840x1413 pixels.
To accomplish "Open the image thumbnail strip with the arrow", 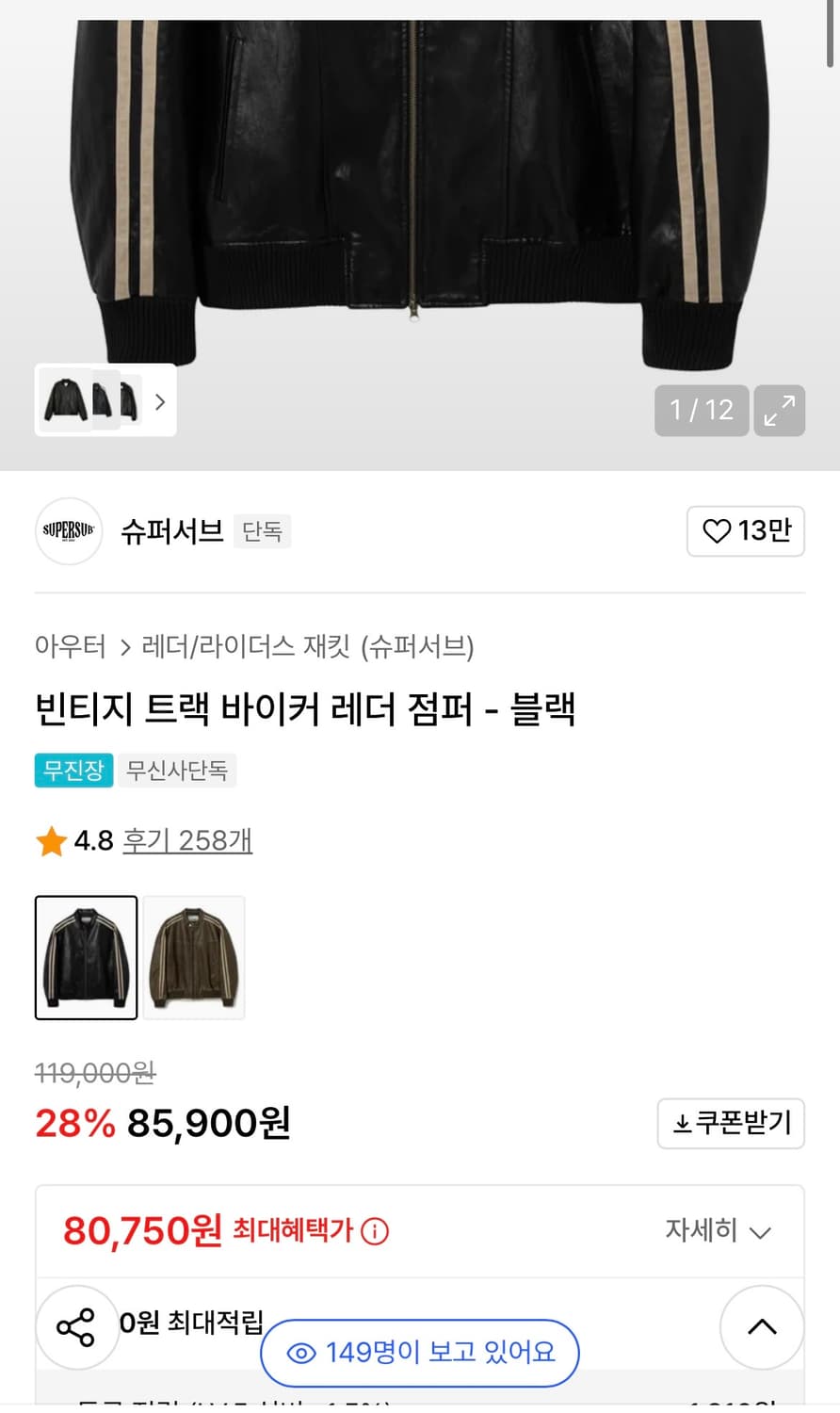I will click(159, 400).
